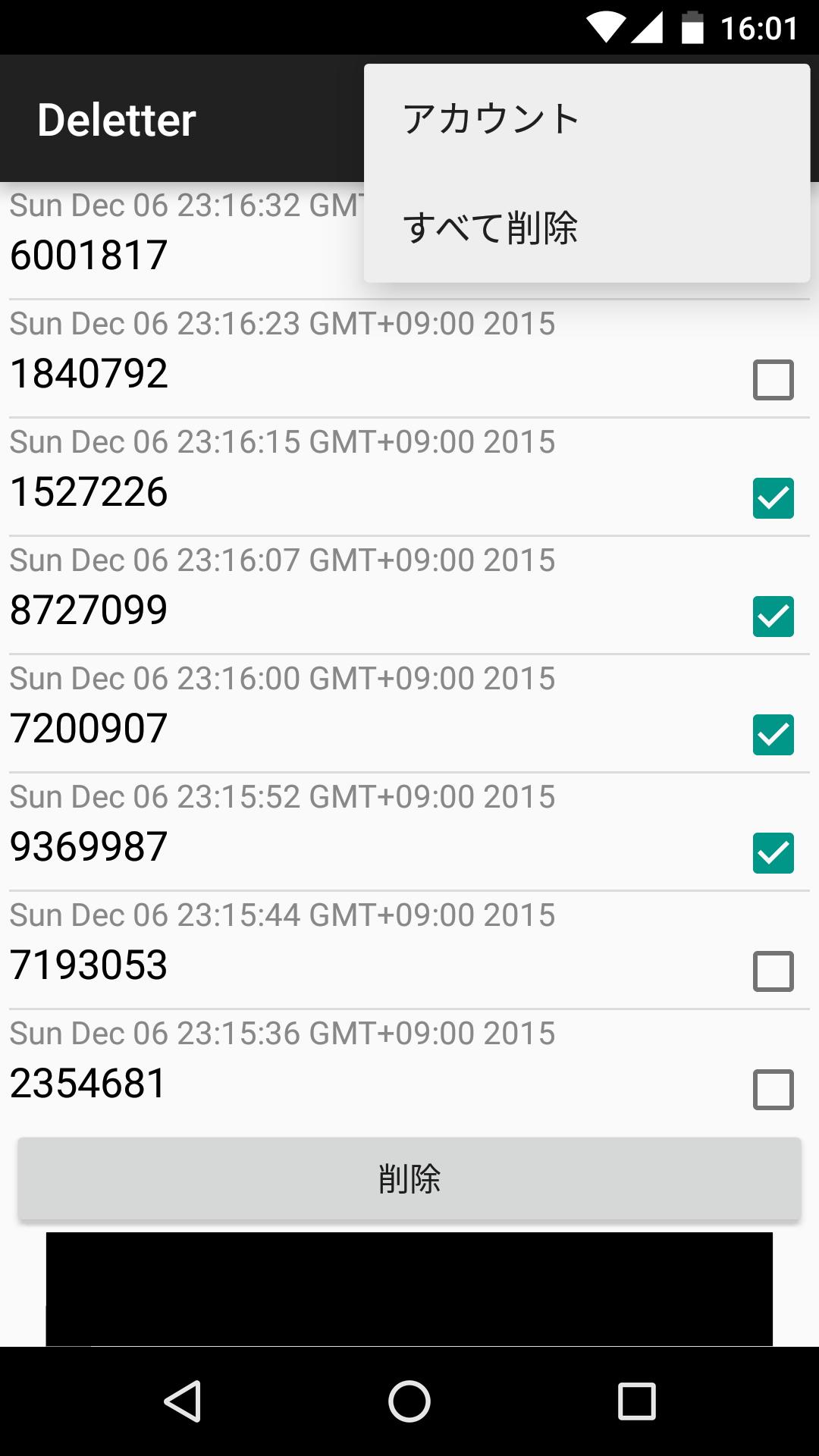Return to the home screen
Image resolution: width=819 pixels, height=1456 pixels.
tap(409, 1401)
